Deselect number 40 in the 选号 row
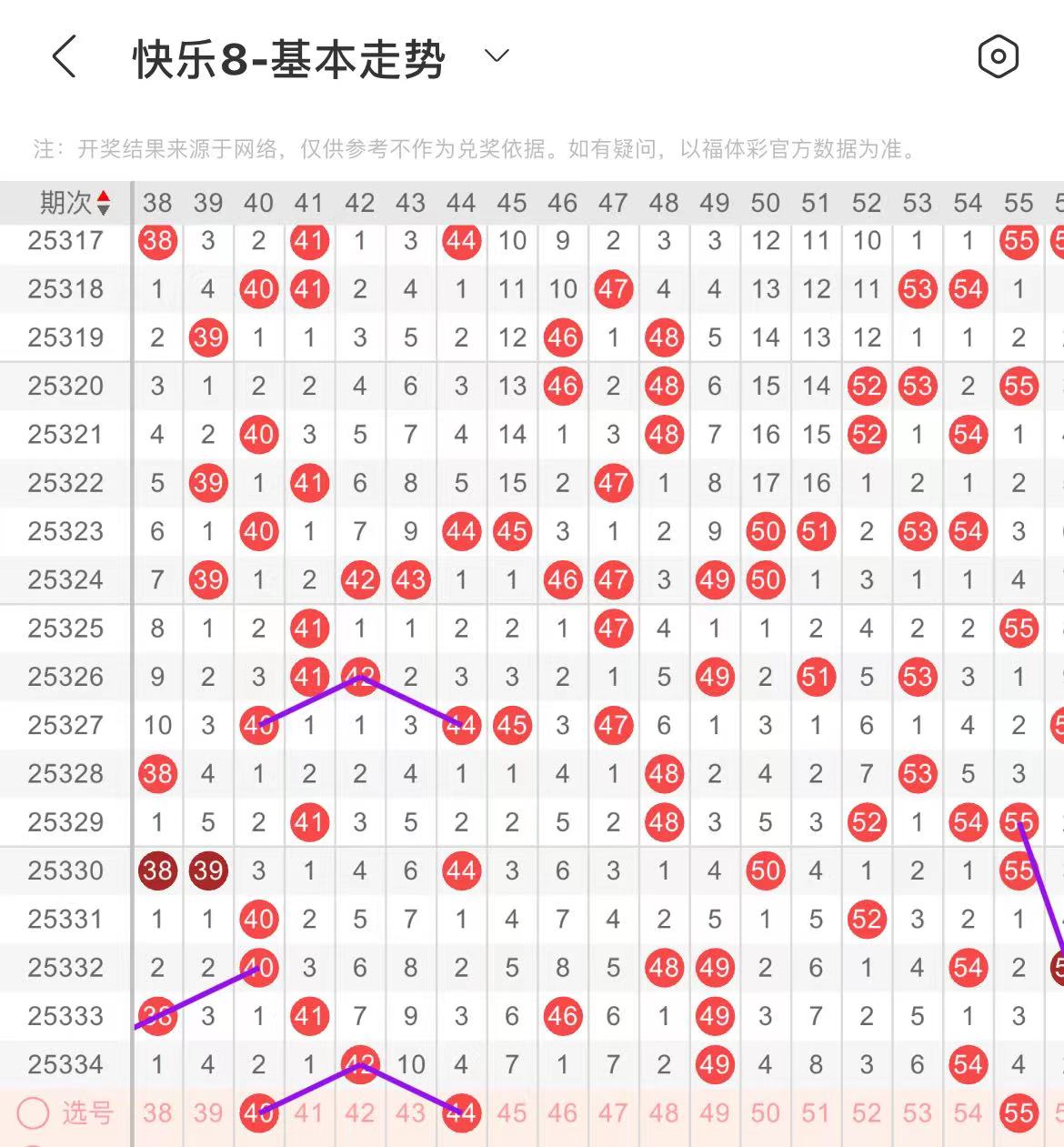This screenshot has width=1064, height=1147. click(x=259, y=1112)
